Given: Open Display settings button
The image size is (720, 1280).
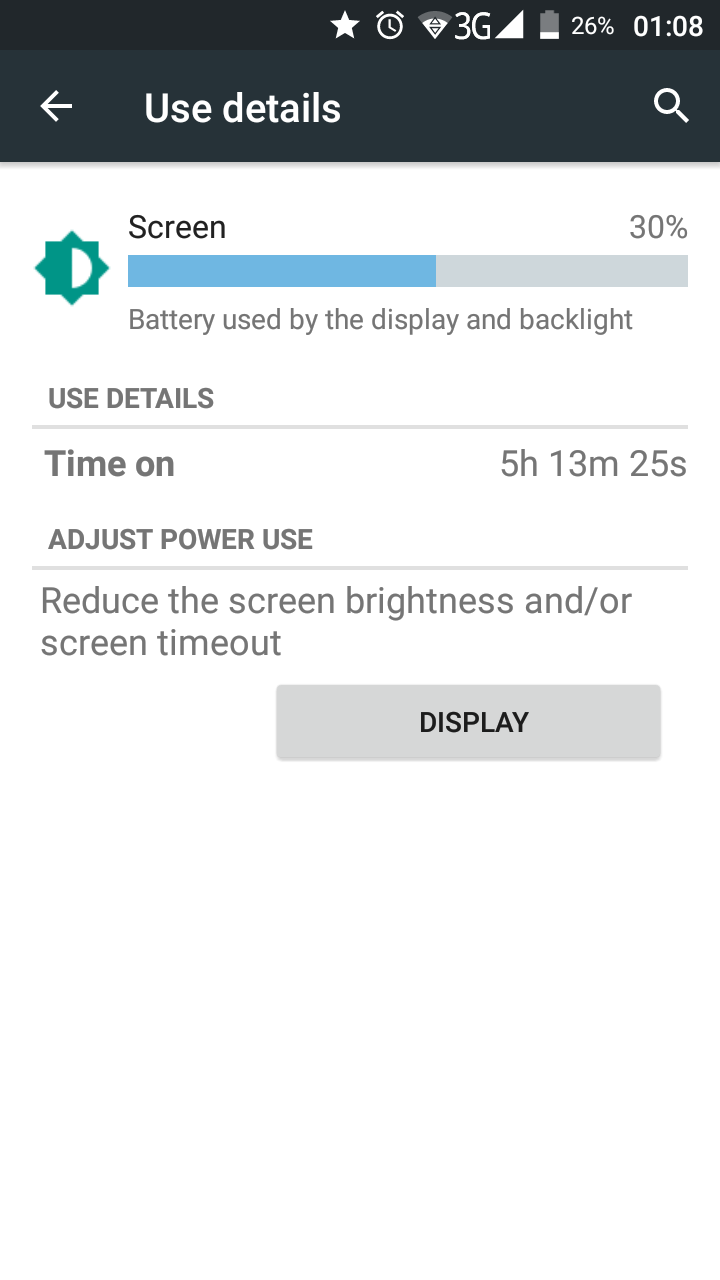Looking at the screenshot, I should point(468,722).
